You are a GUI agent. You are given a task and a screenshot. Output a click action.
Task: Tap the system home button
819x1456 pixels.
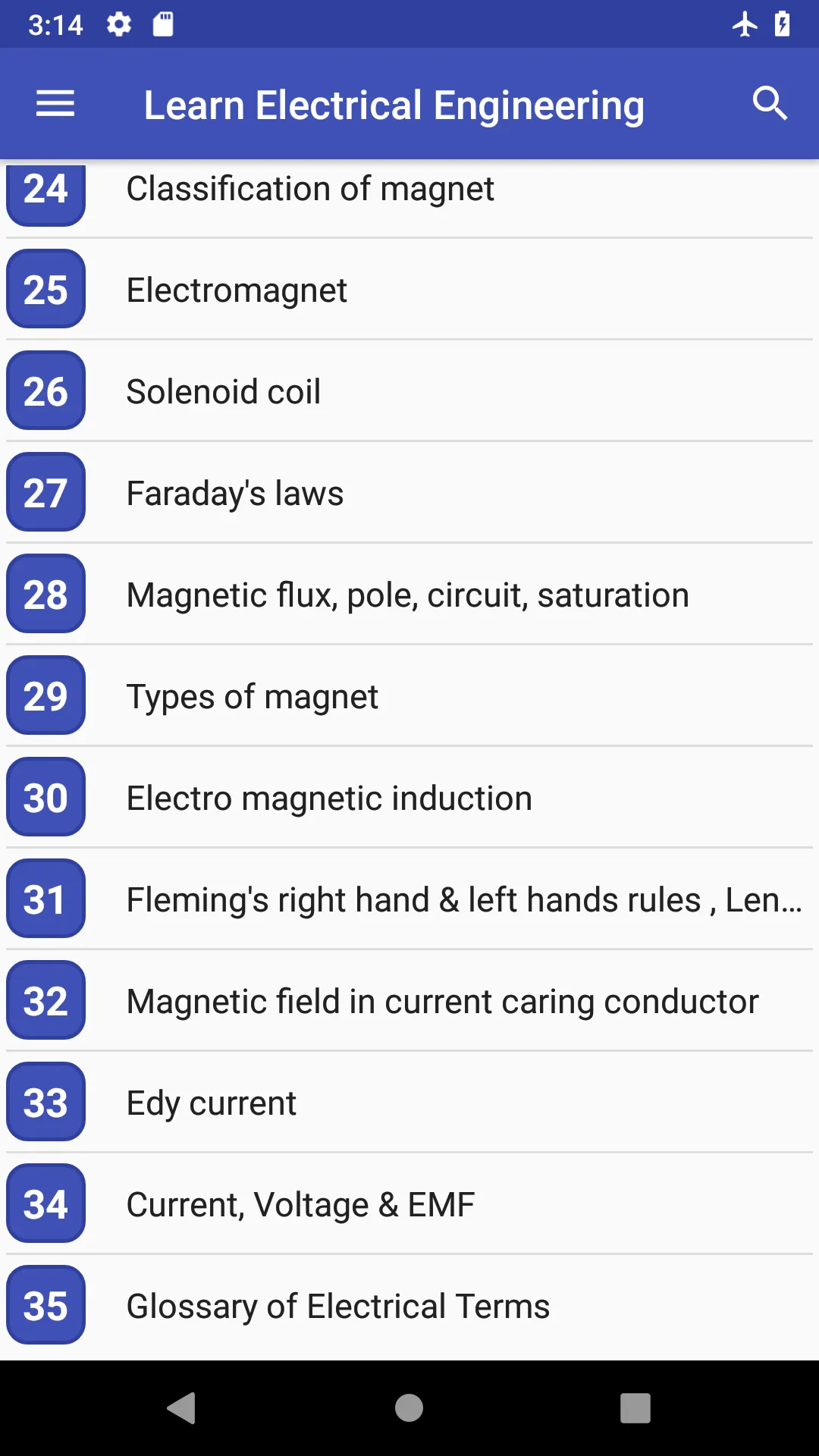coord(409,1408)
